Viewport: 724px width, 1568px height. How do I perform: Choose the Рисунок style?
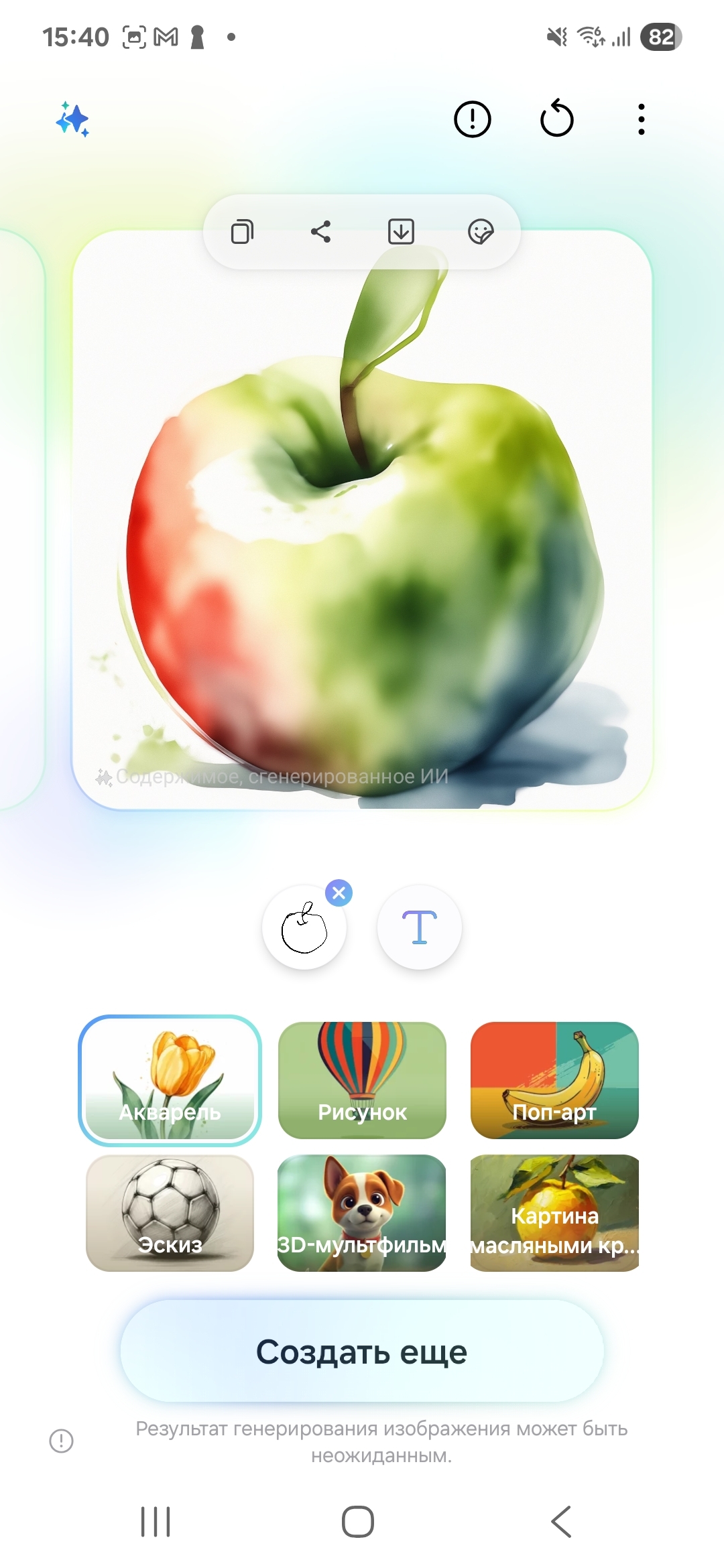(x=362, y=1080)
